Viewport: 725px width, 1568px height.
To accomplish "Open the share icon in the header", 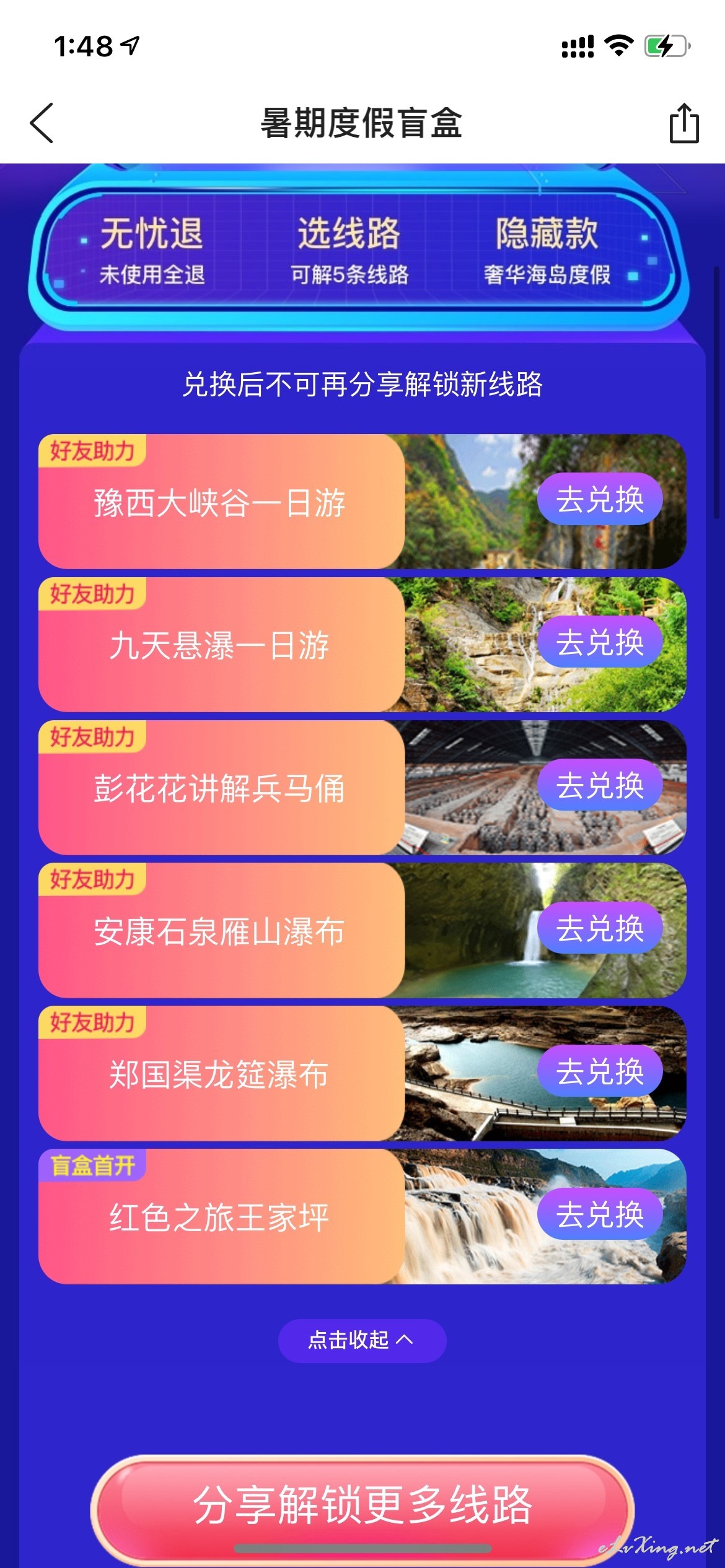I will [684, 123].
